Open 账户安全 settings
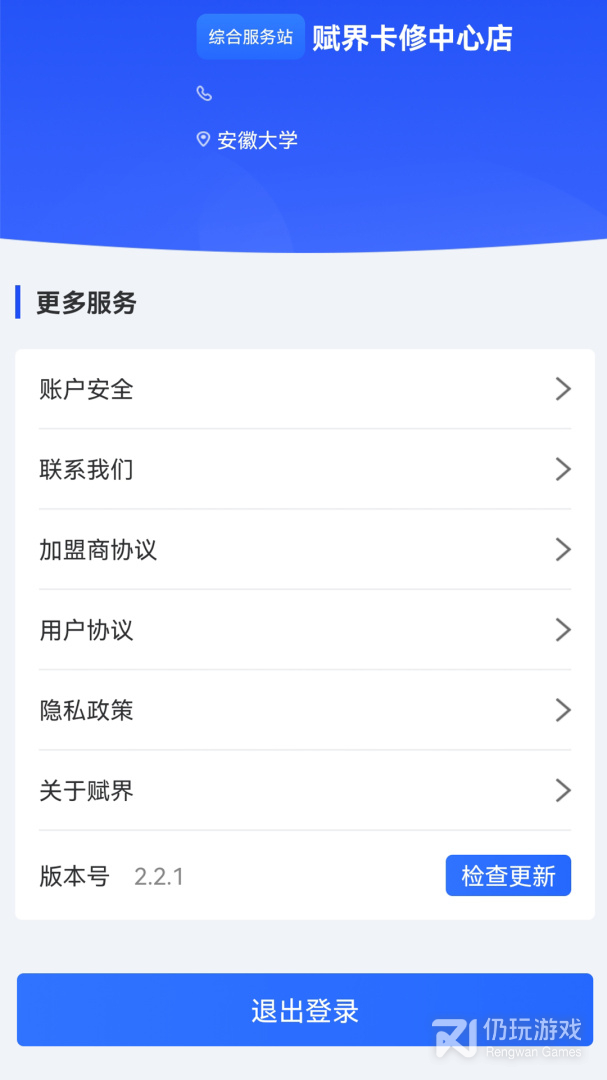607x1080 pixels. point(304,389)
